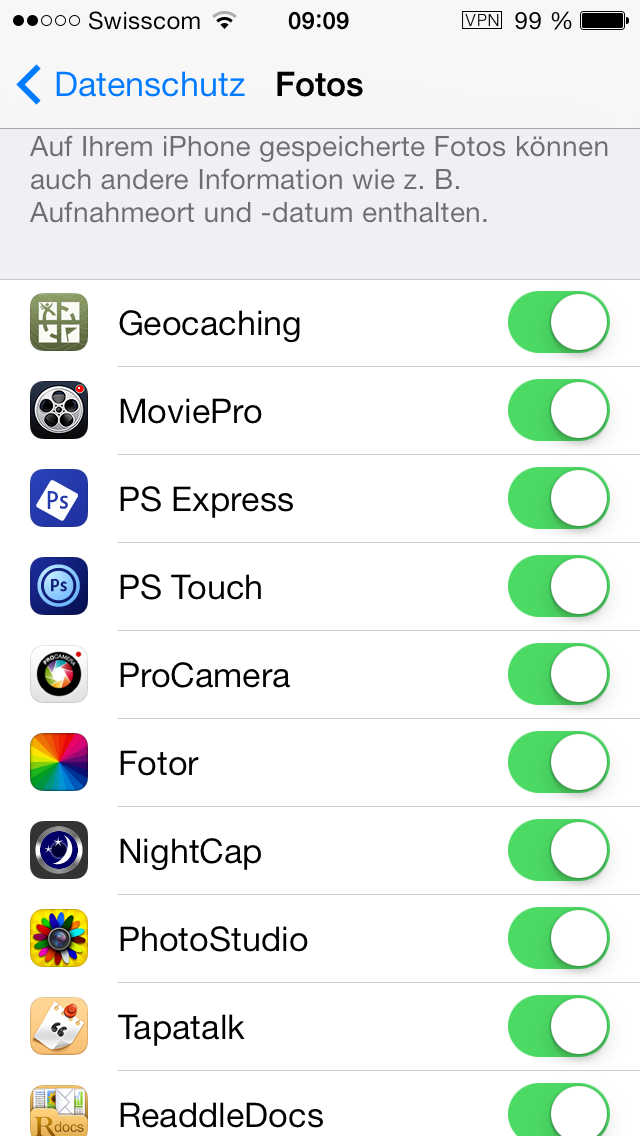Viewport: 640px width, 1136px height.
Task: Toggle the Tapatalk switch
Action: point(559,1027)
